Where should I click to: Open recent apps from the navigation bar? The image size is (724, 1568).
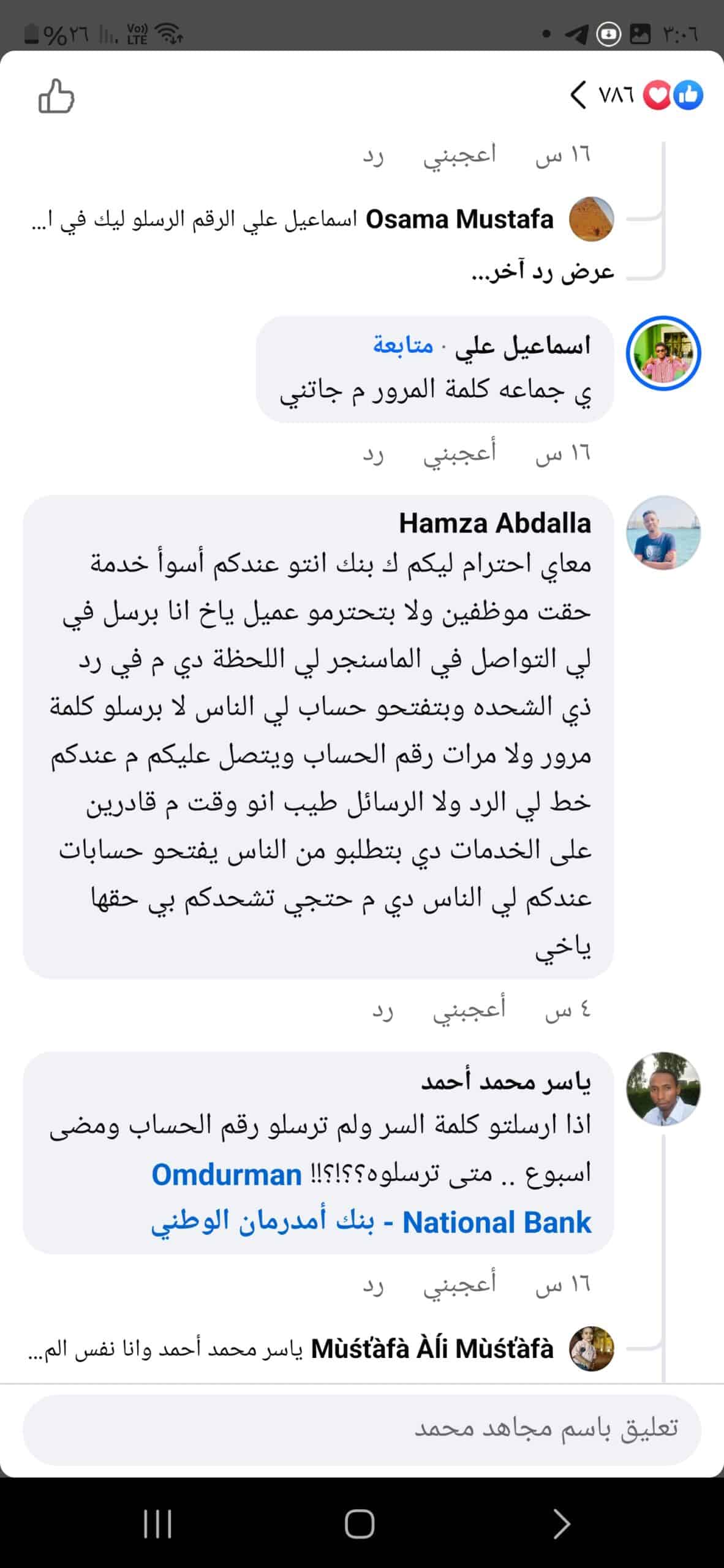(x=157, y=1523)
